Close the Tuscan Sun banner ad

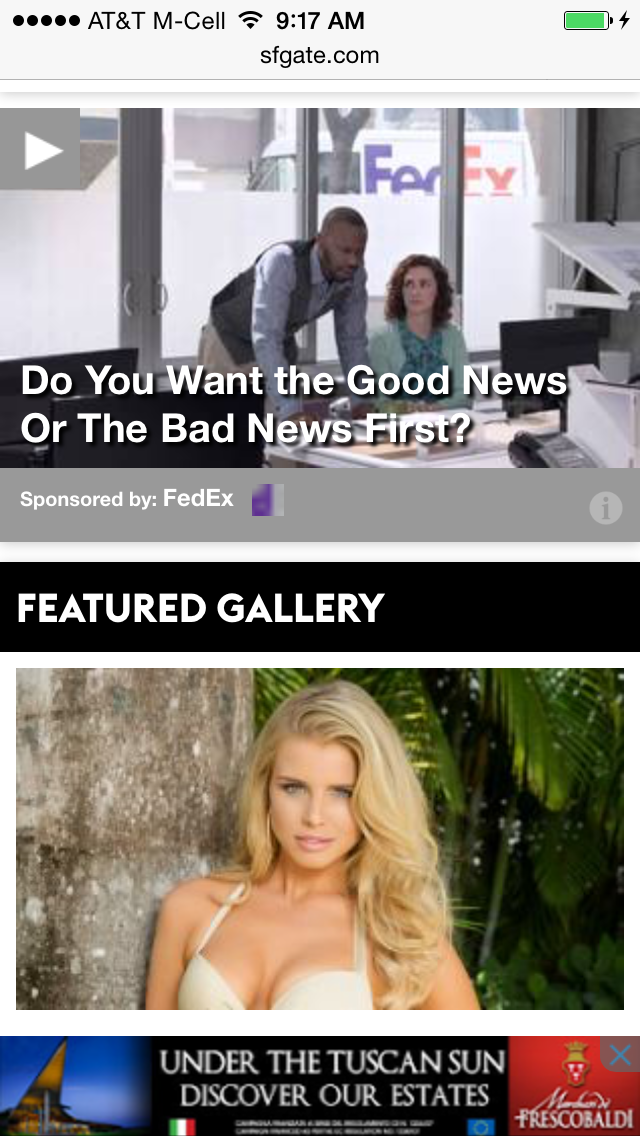point(621,1054)
